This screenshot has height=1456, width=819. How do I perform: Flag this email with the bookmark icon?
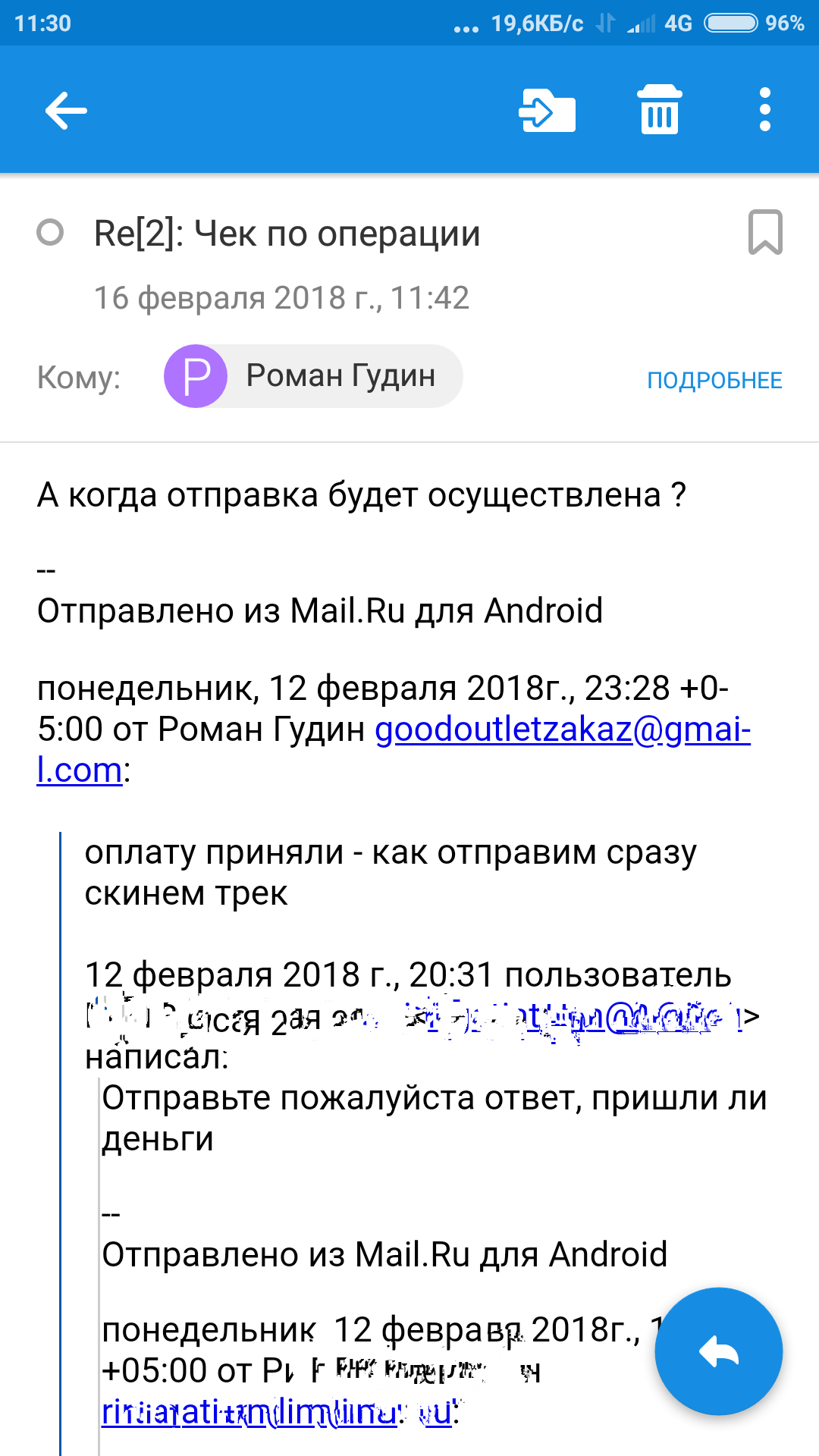point(764,232)
